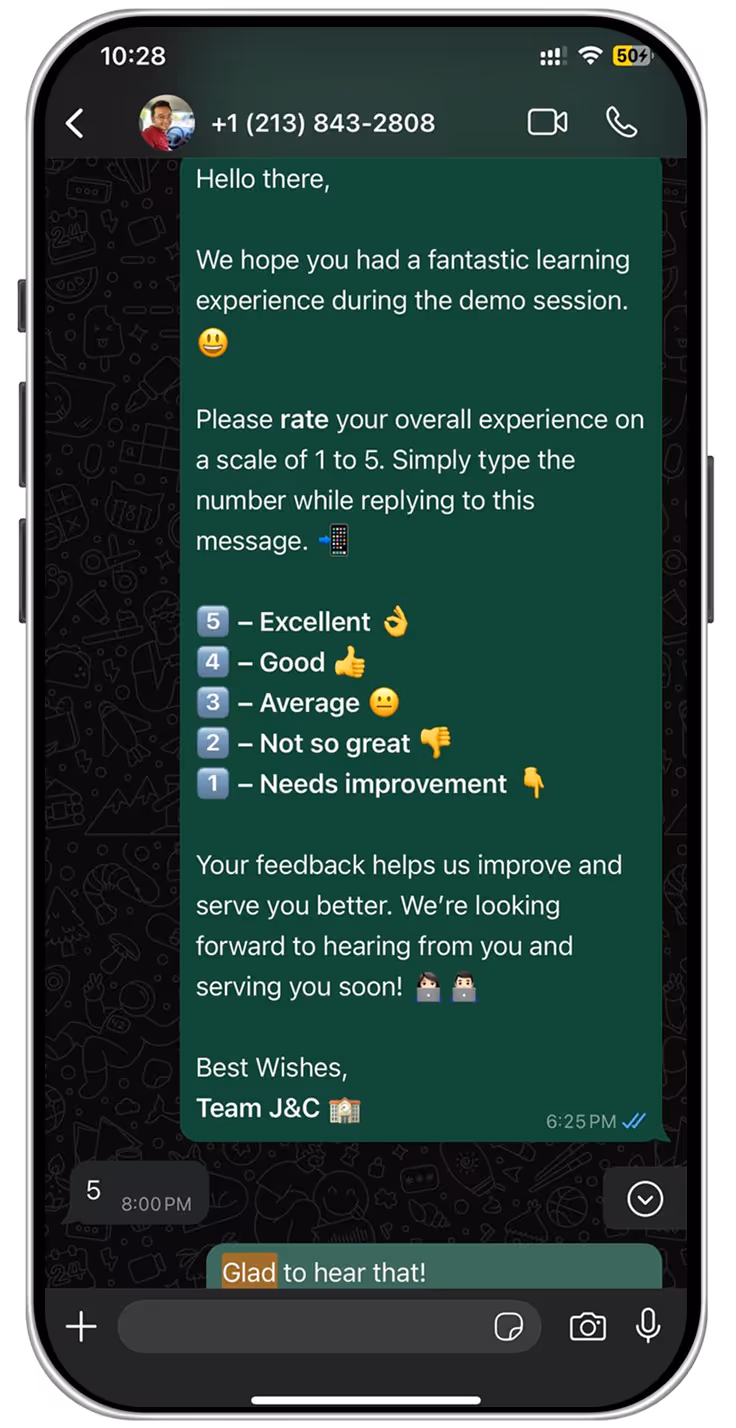
Task: Start a voice call
Action: coord(621,122)
